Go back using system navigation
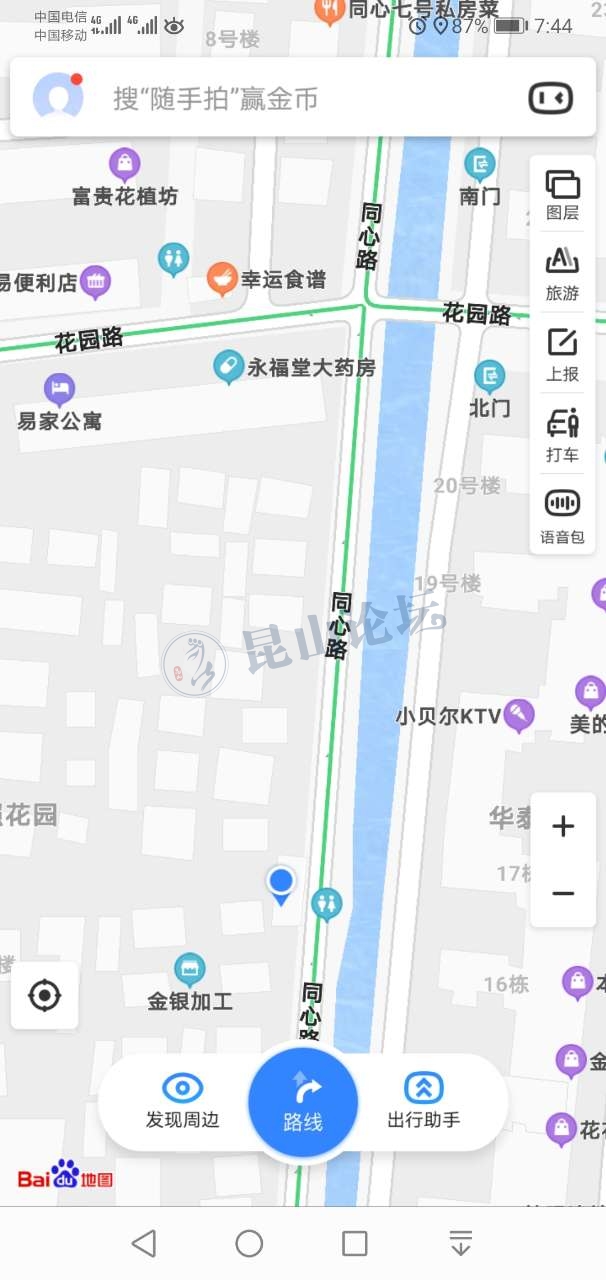The height and width of the screenshot is (1280, 606). 144,1243
